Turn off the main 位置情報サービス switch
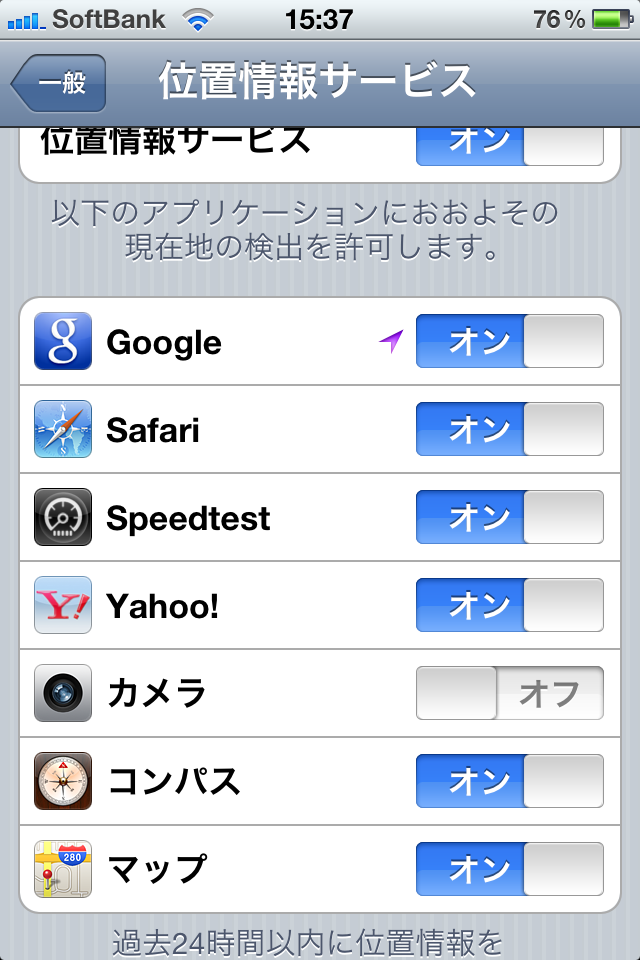The height and width of the screenshot is (960, 640). tap(509, 145)
